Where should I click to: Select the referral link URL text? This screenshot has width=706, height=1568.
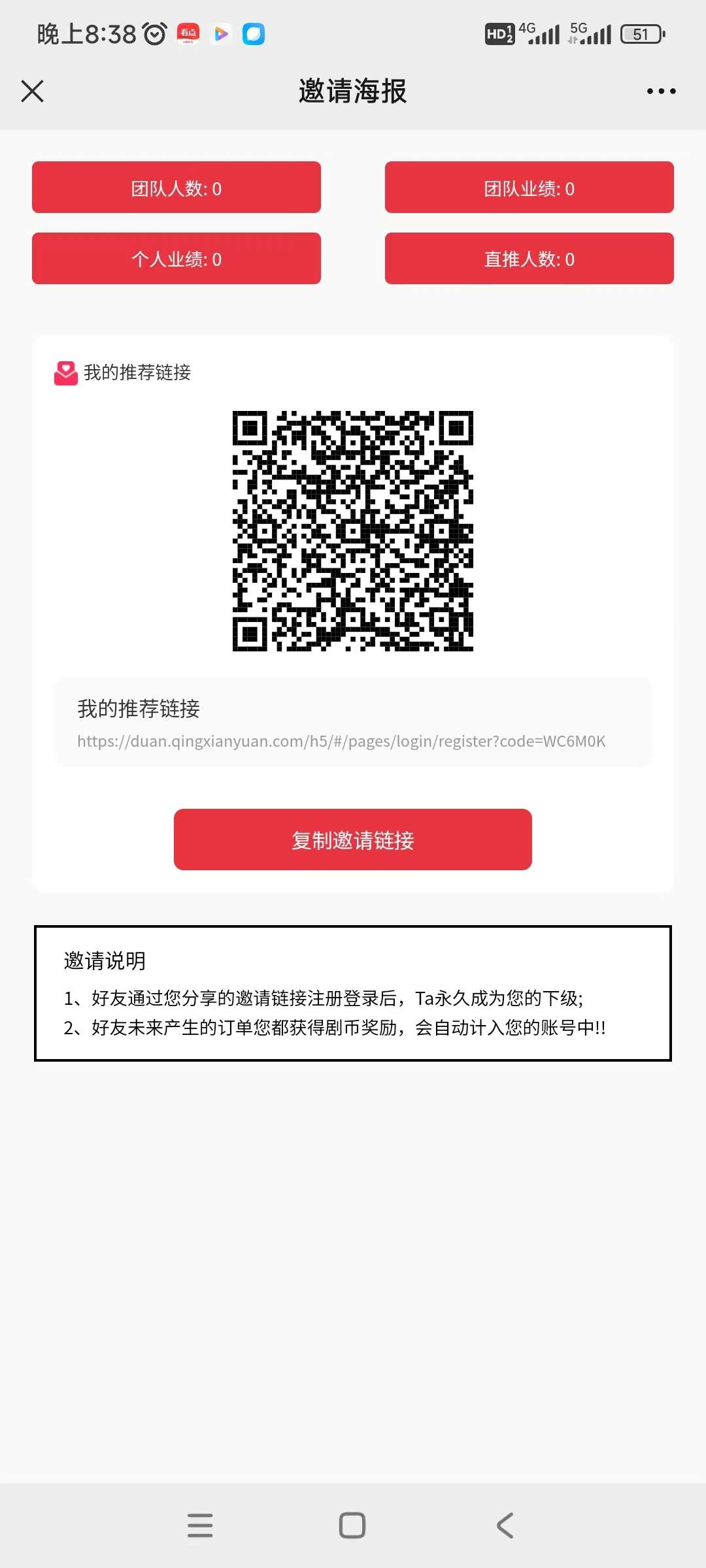(341, 742)
